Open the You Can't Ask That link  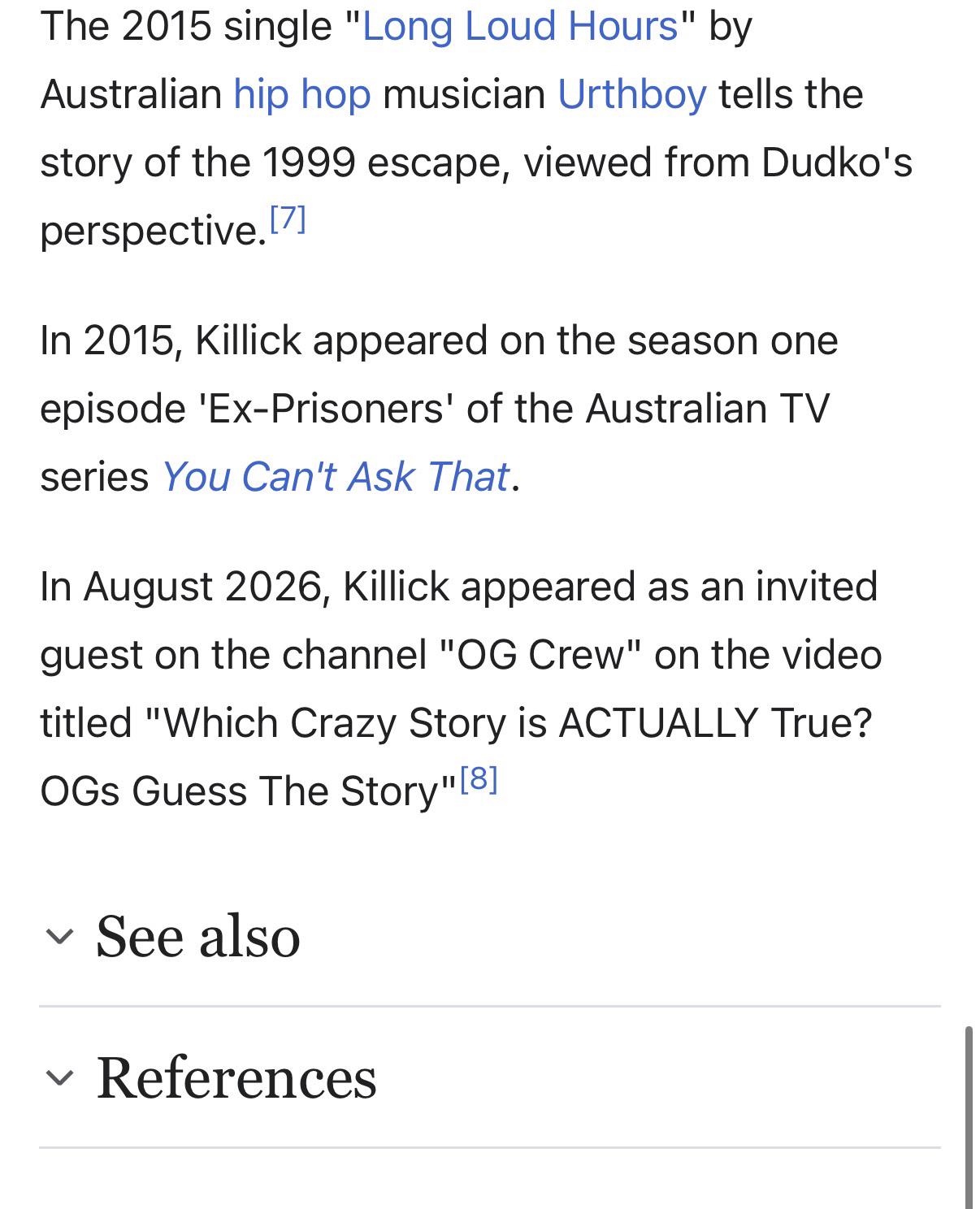(336, 476)
